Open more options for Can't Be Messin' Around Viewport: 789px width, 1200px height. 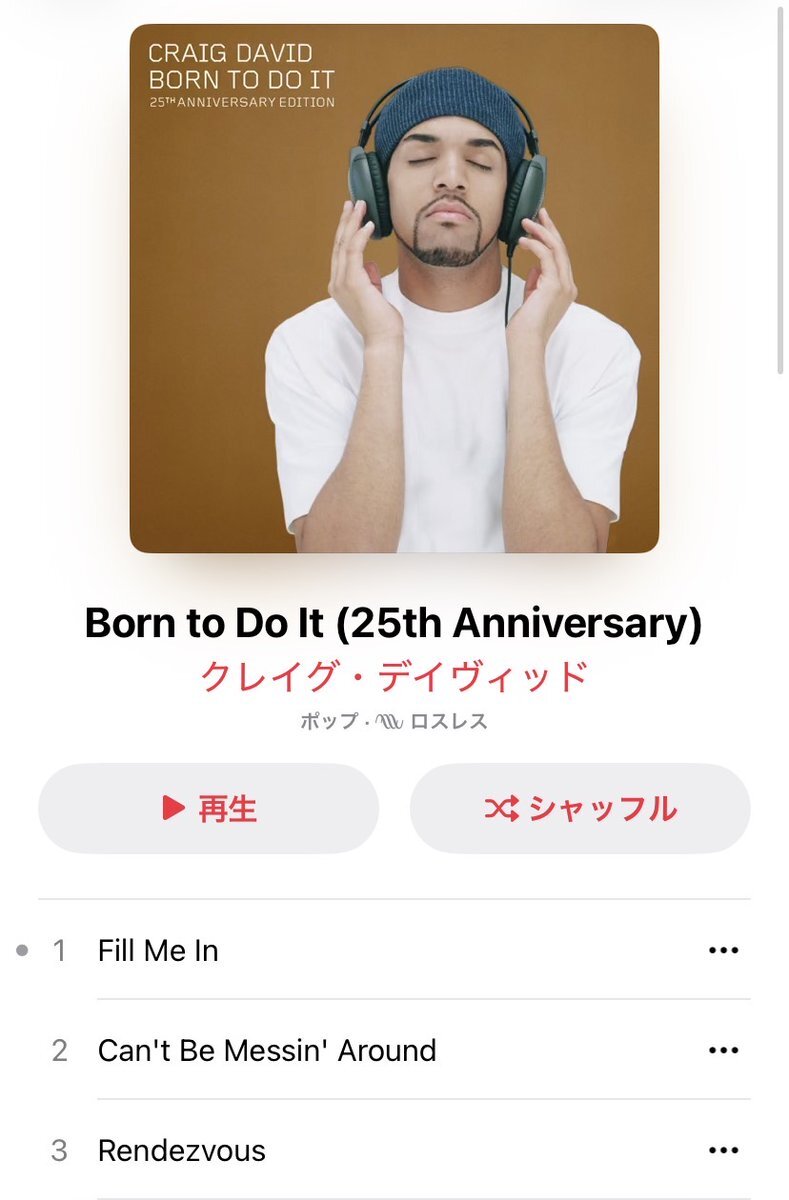tap(722, 1050)
